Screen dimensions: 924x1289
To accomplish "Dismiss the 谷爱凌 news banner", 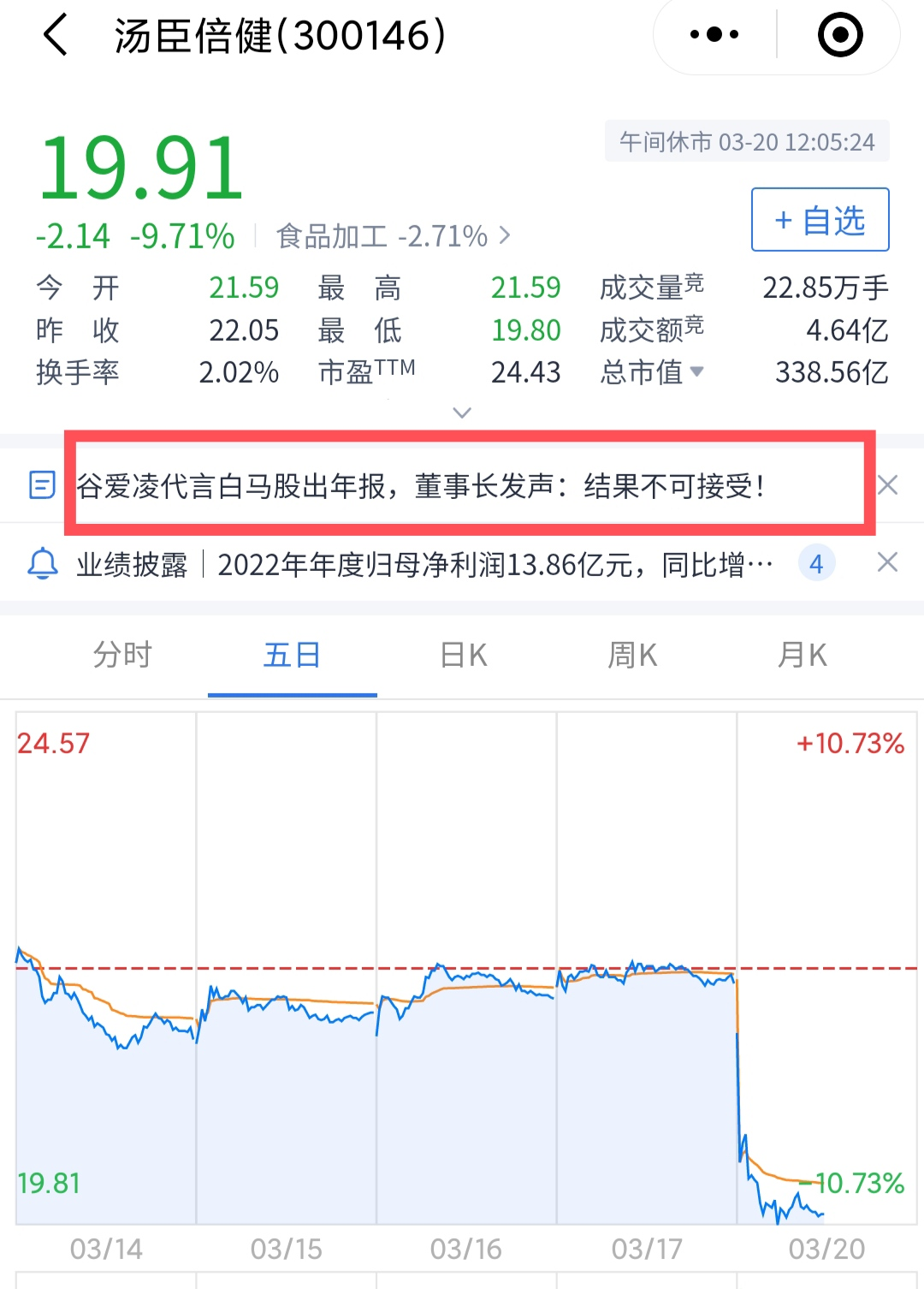I will coord(888,486).
